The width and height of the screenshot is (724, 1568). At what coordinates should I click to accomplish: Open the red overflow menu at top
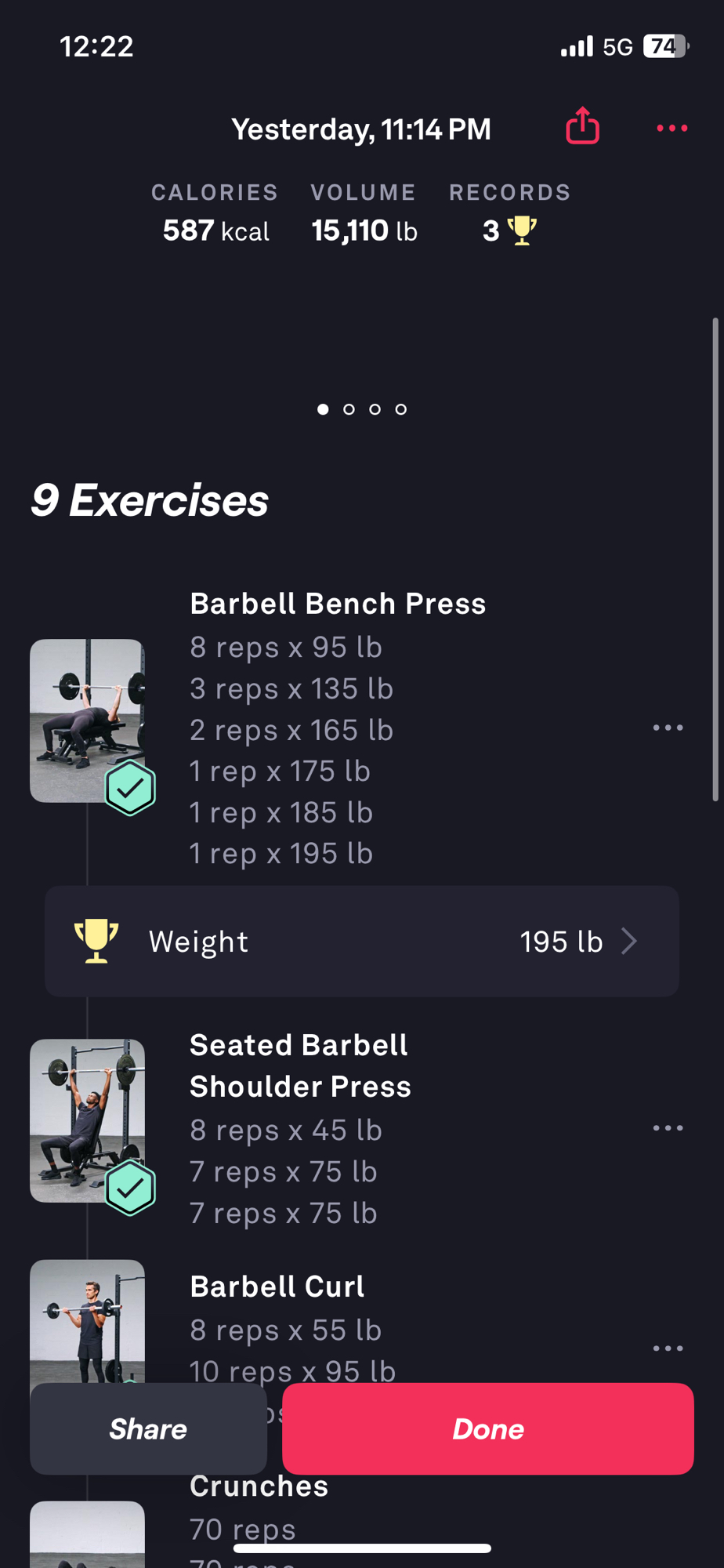point(672,128)
